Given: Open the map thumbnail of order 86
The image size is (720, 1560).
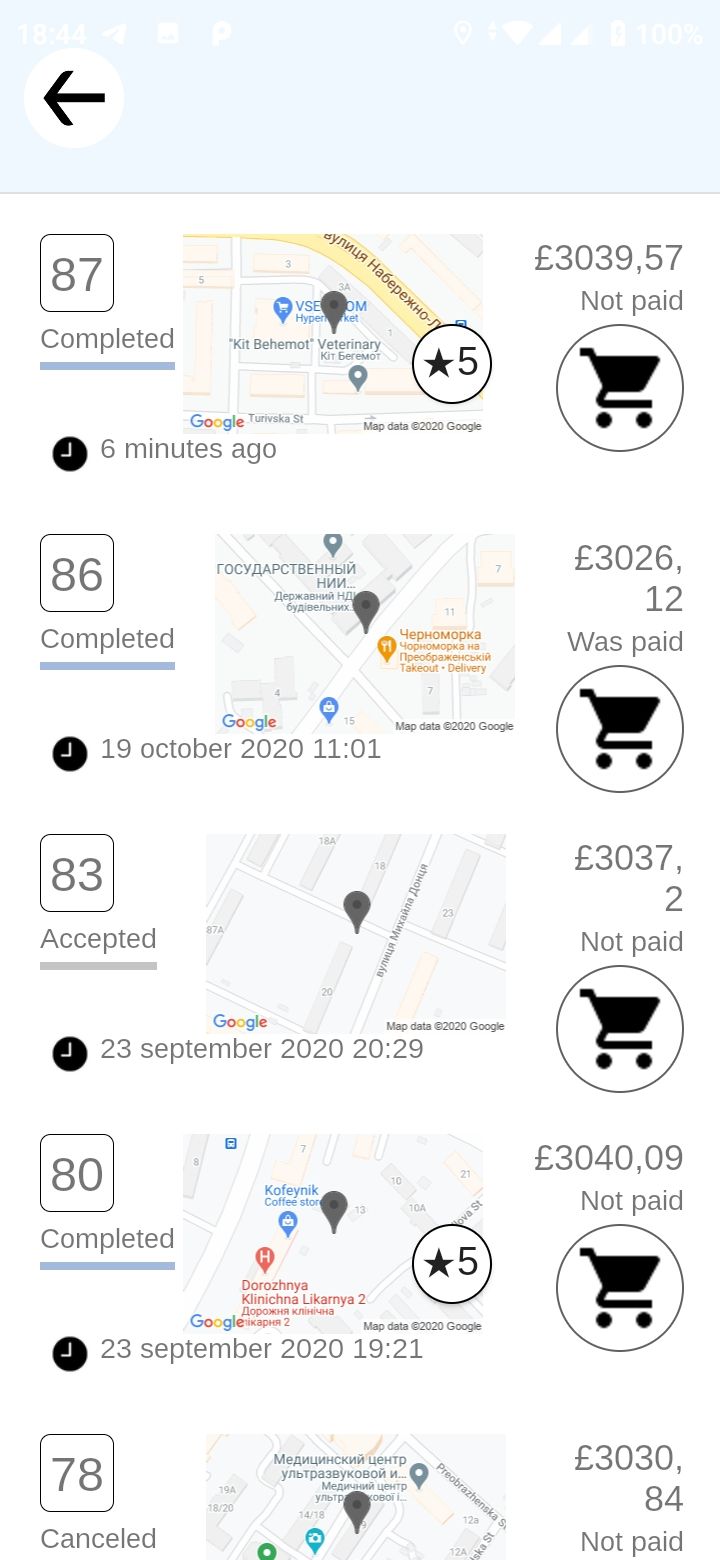Looking at the screenshot, I should (365, 633).
